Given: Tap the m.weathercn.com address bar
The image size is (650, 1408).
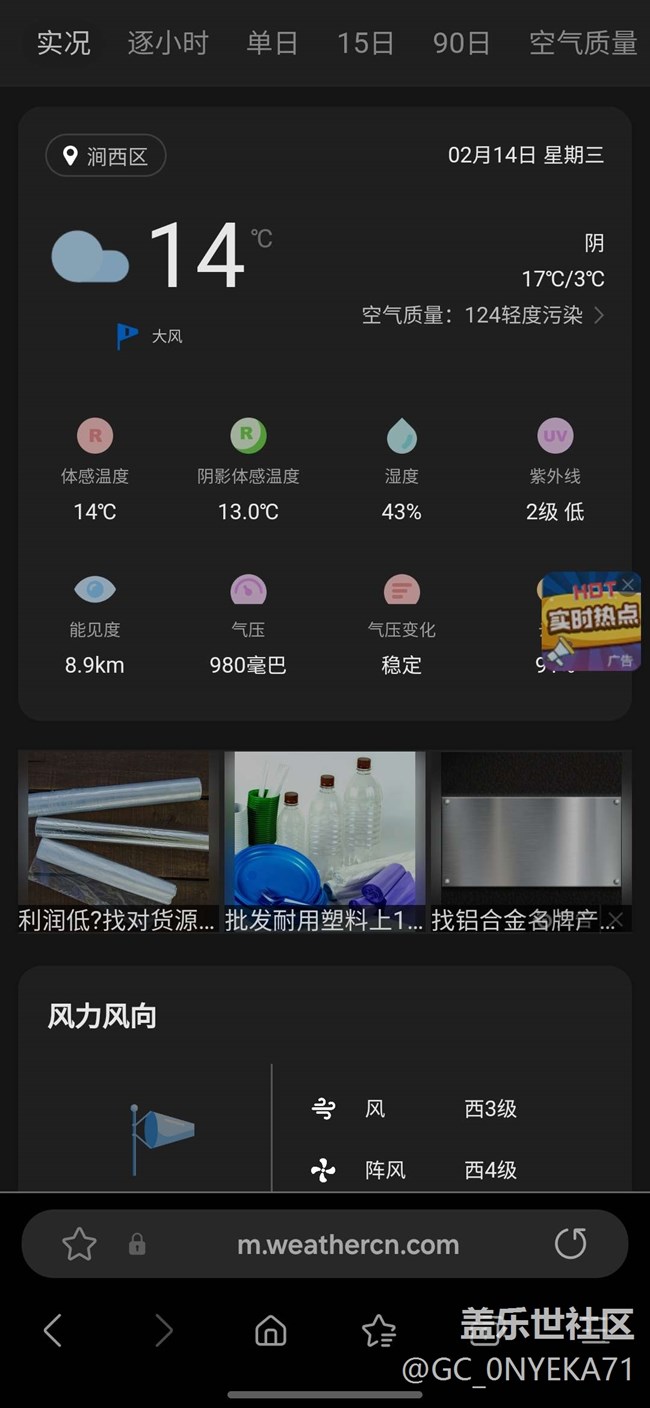Looking at the screenshot, I should 347,1244.
